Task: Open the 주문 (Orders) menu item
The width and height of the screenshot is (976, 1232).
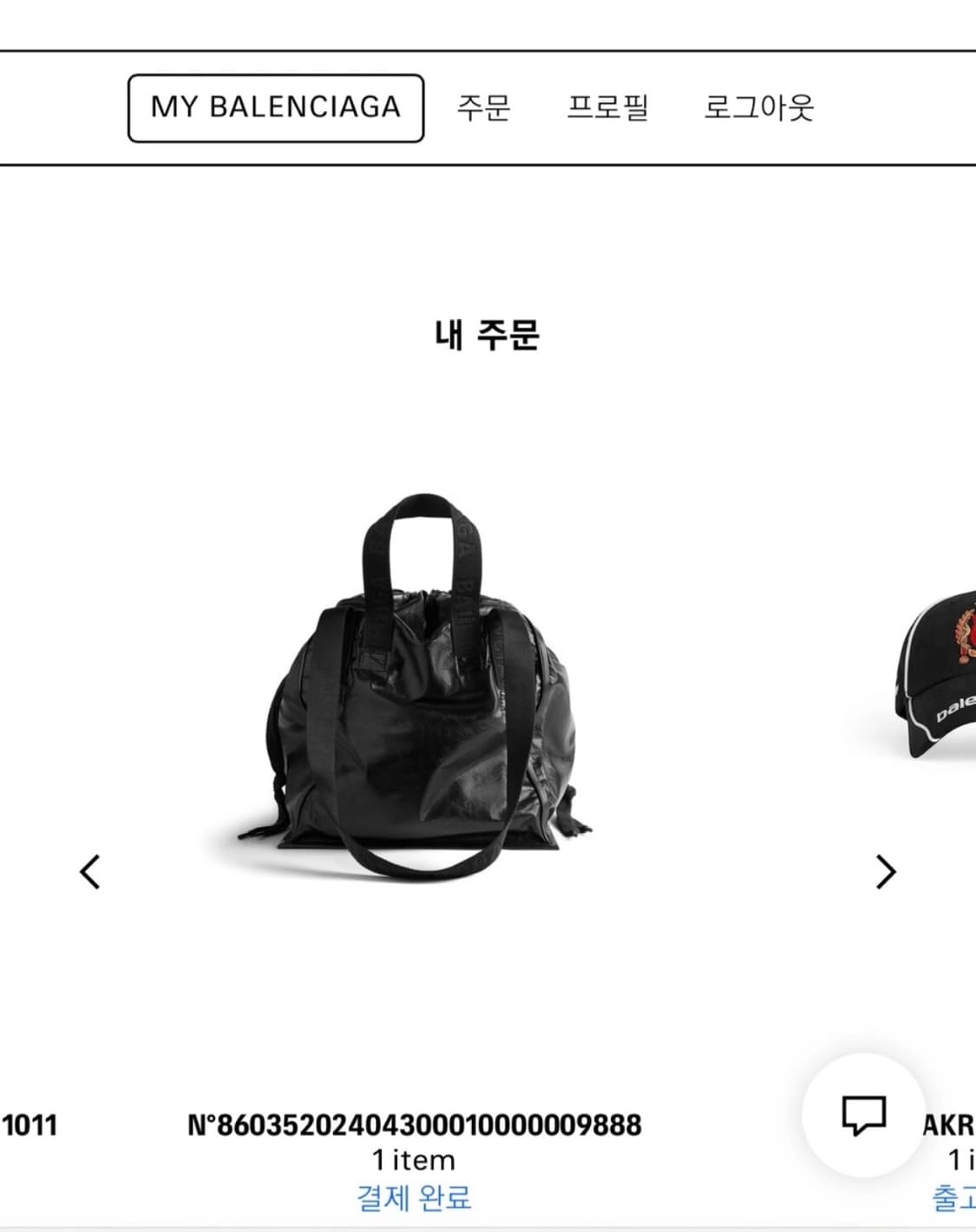Action: [x=483, y=106]
